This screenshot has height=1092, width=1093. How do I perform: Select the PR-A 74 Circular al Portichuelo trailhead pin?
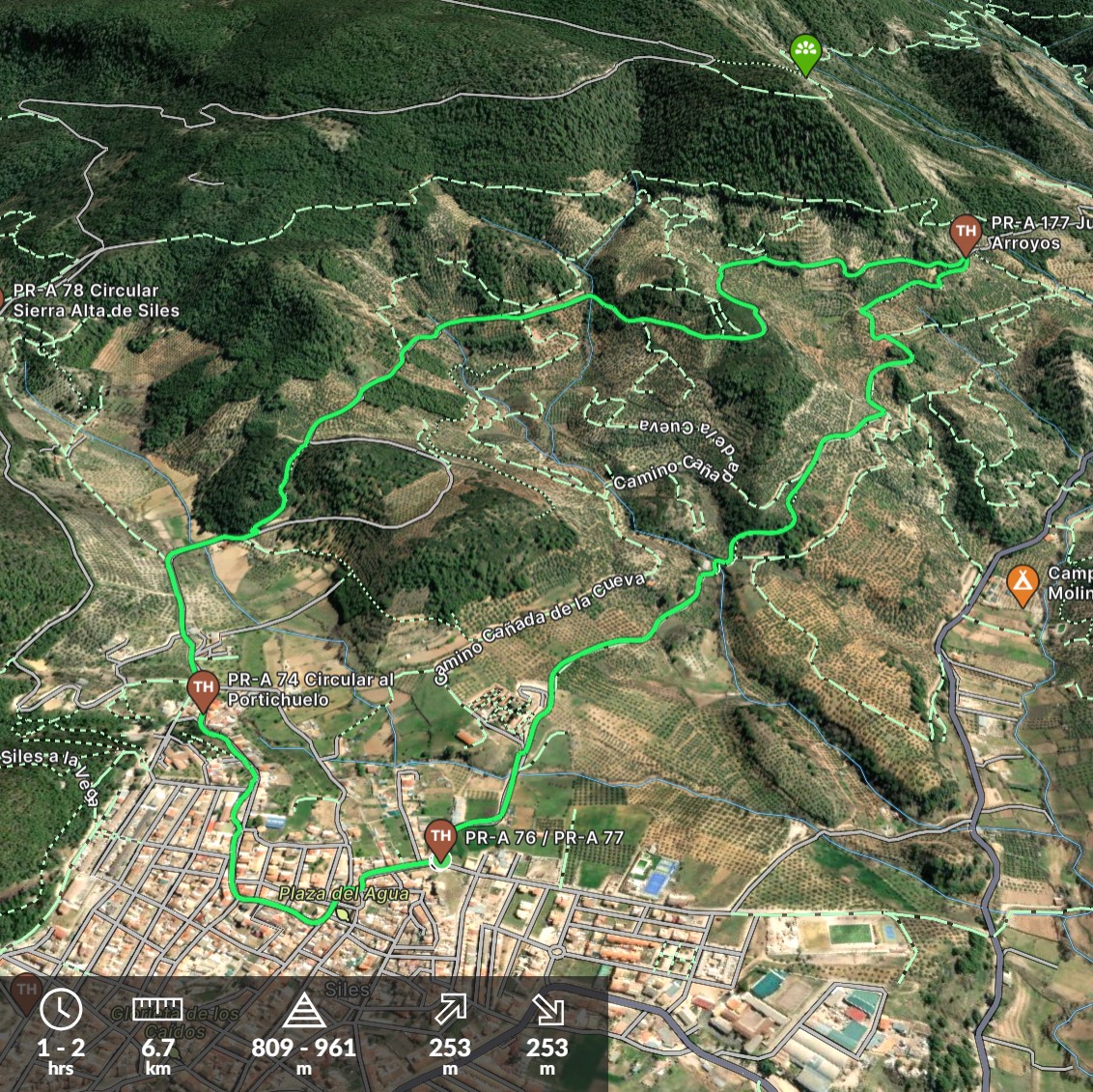click(203, 688)
